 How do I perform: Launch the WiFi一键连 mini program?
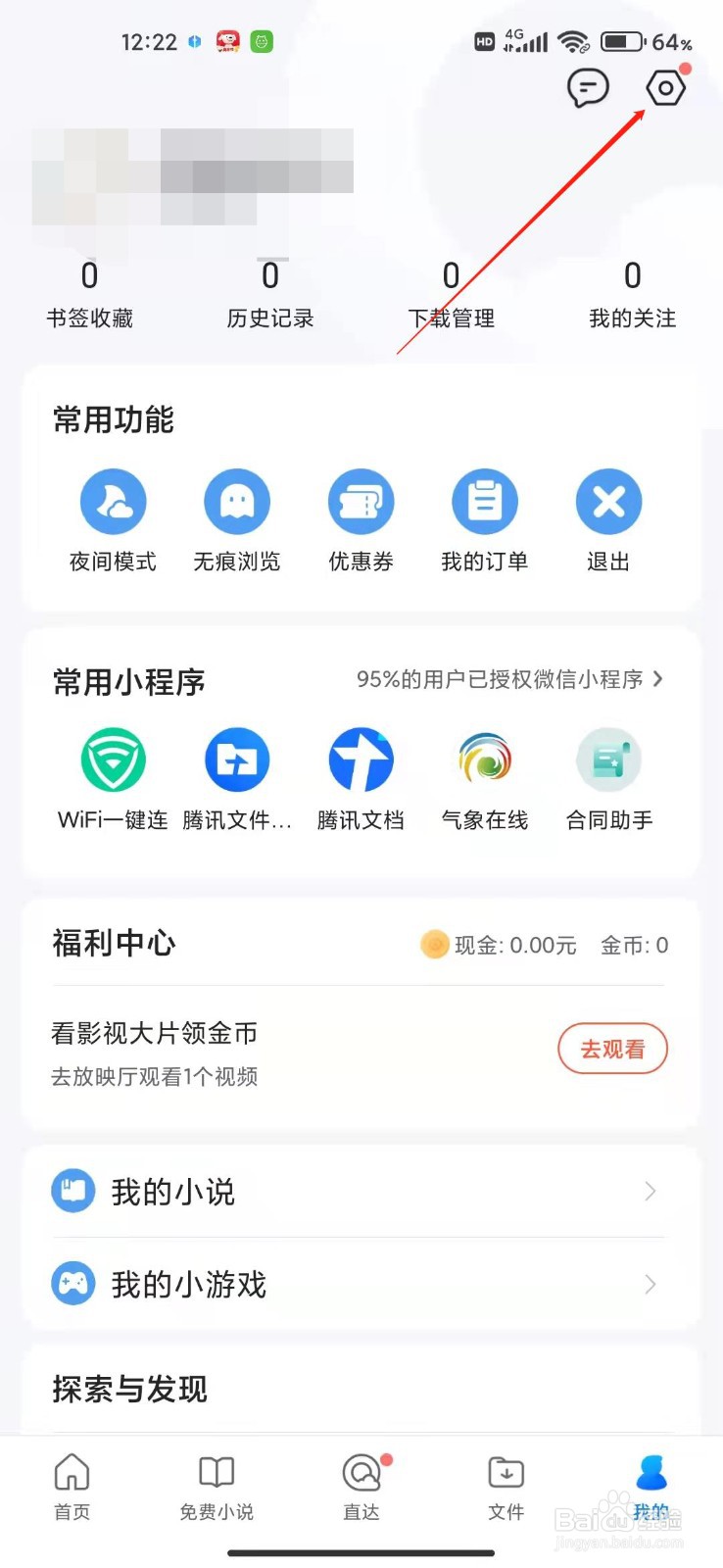(x=113, y=759)
